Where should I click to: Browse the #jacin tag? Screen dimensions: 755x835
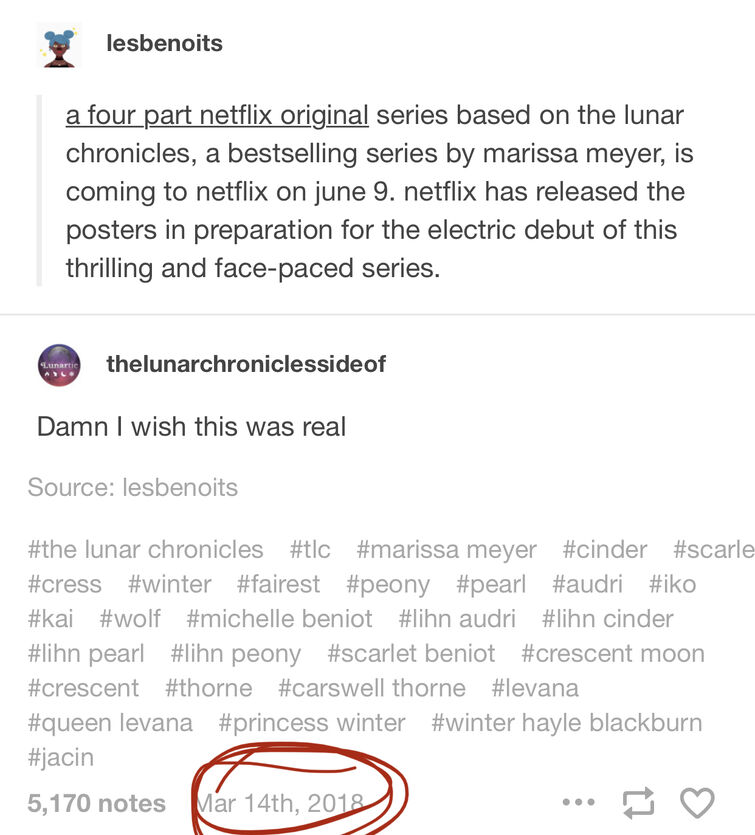coord(61,757)
